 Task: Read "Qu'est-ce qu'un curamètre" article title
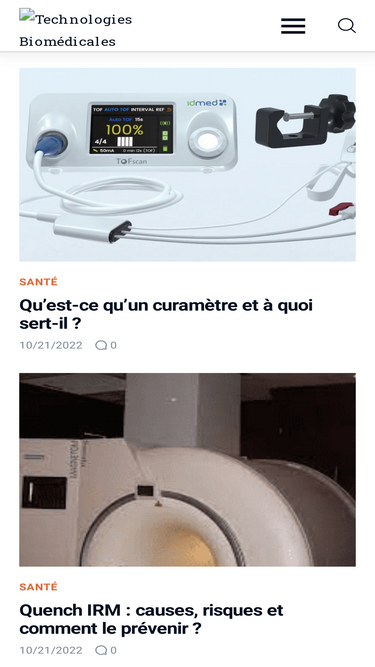166,314
